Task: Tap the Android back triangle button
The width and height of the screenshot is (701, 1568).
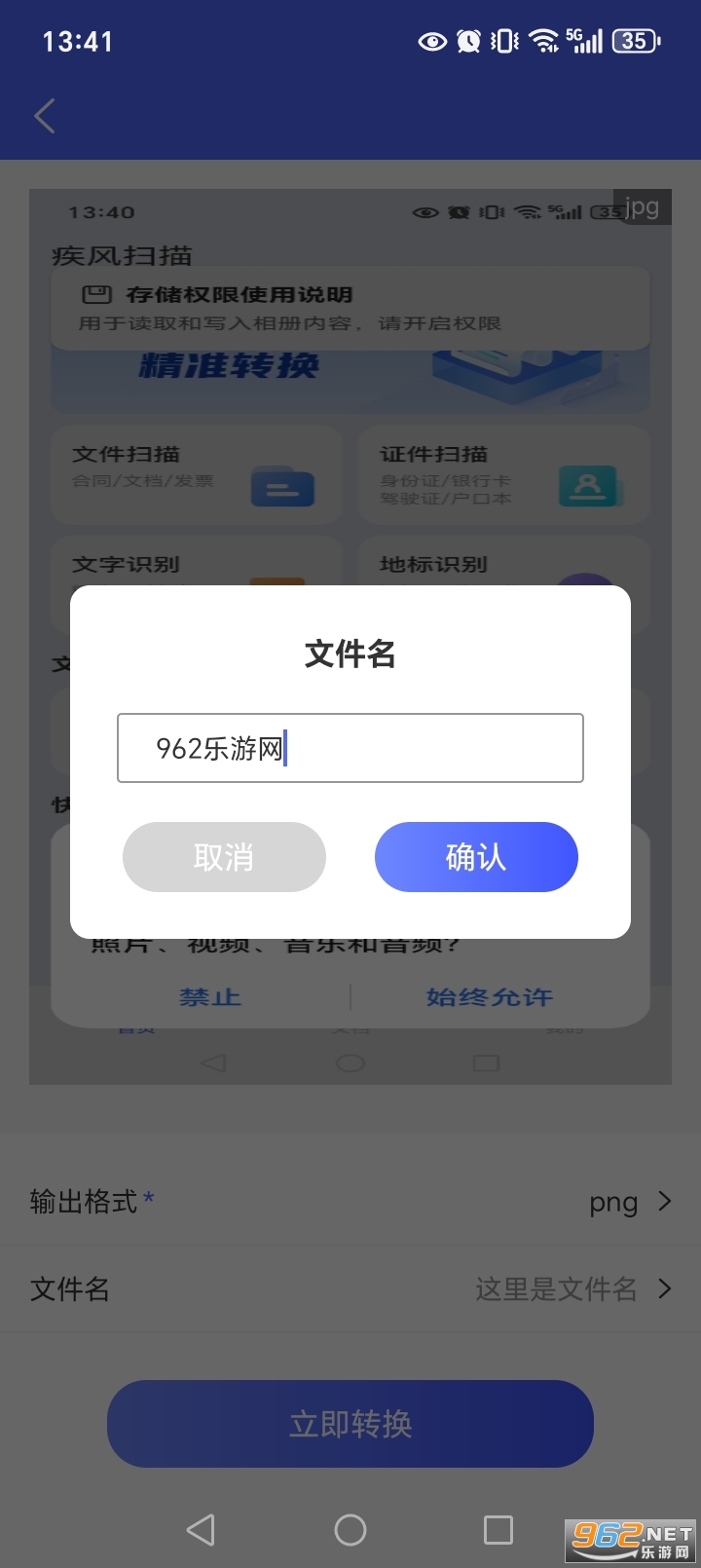Action: pos(201,1530)
